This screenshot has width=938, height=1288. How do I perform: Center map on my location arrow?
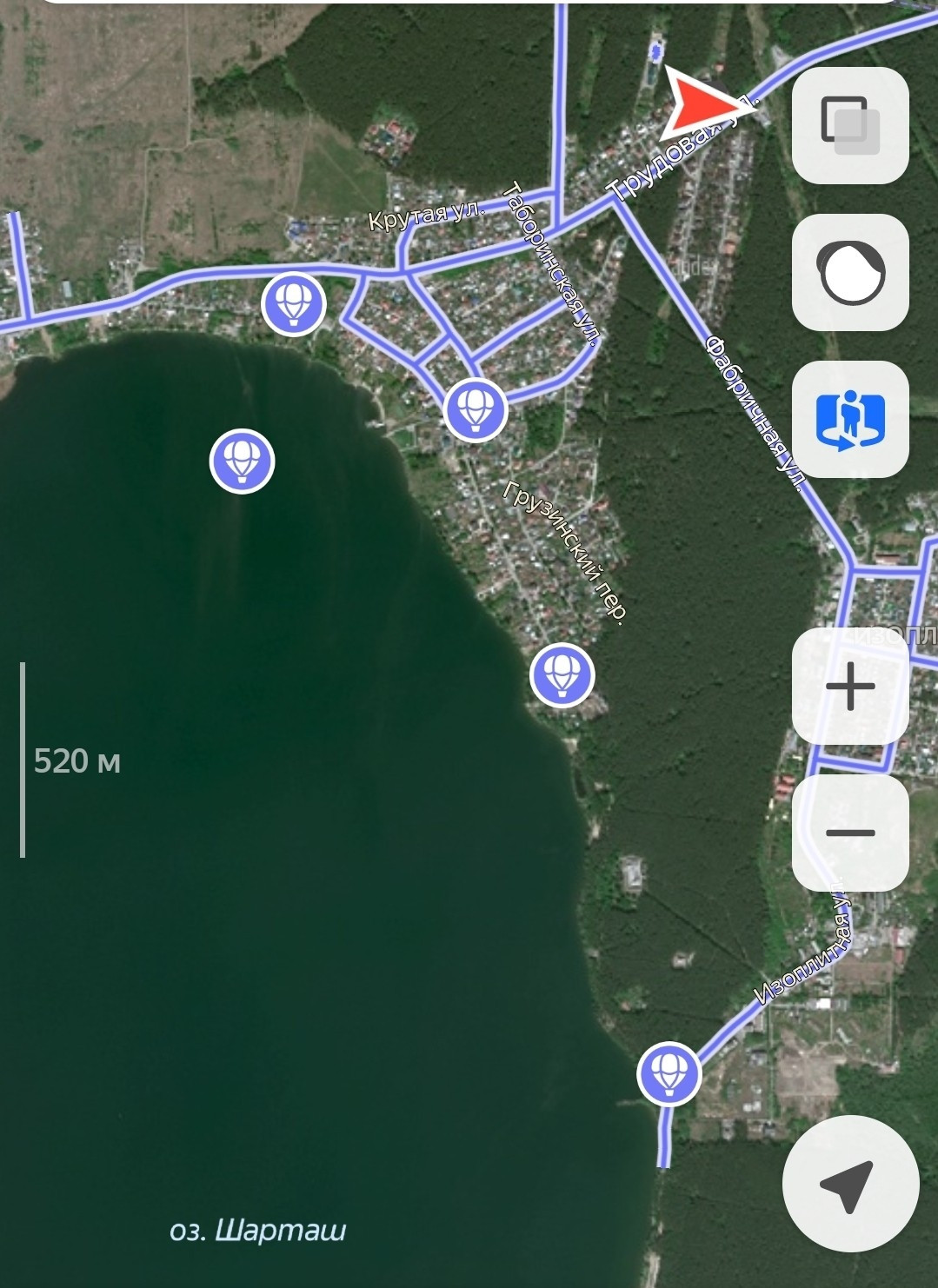[850, 1184]
